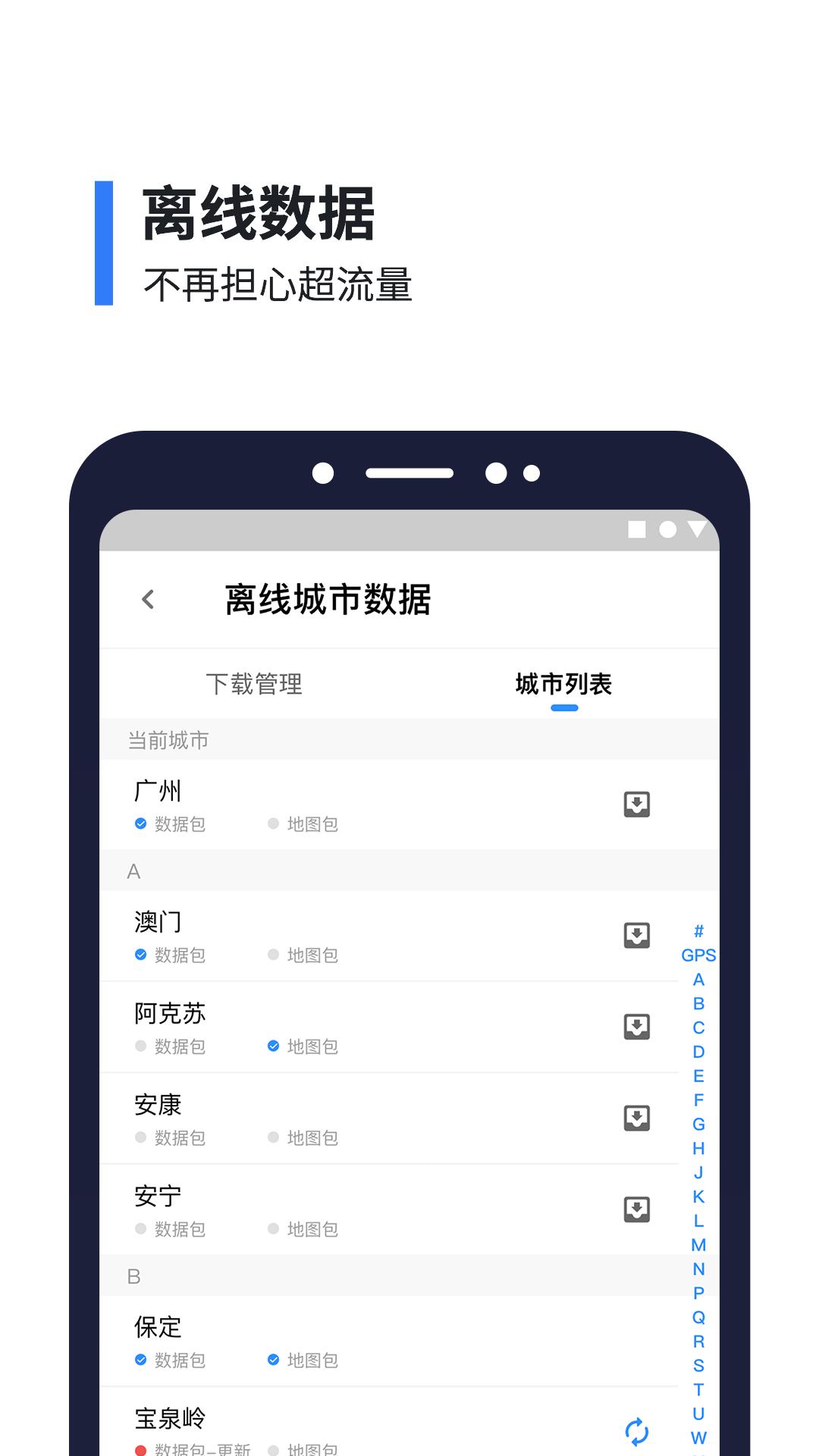Tap the download icon next to 澳门
Viewport: 819px width, 1456px height.
coord(637,936)
